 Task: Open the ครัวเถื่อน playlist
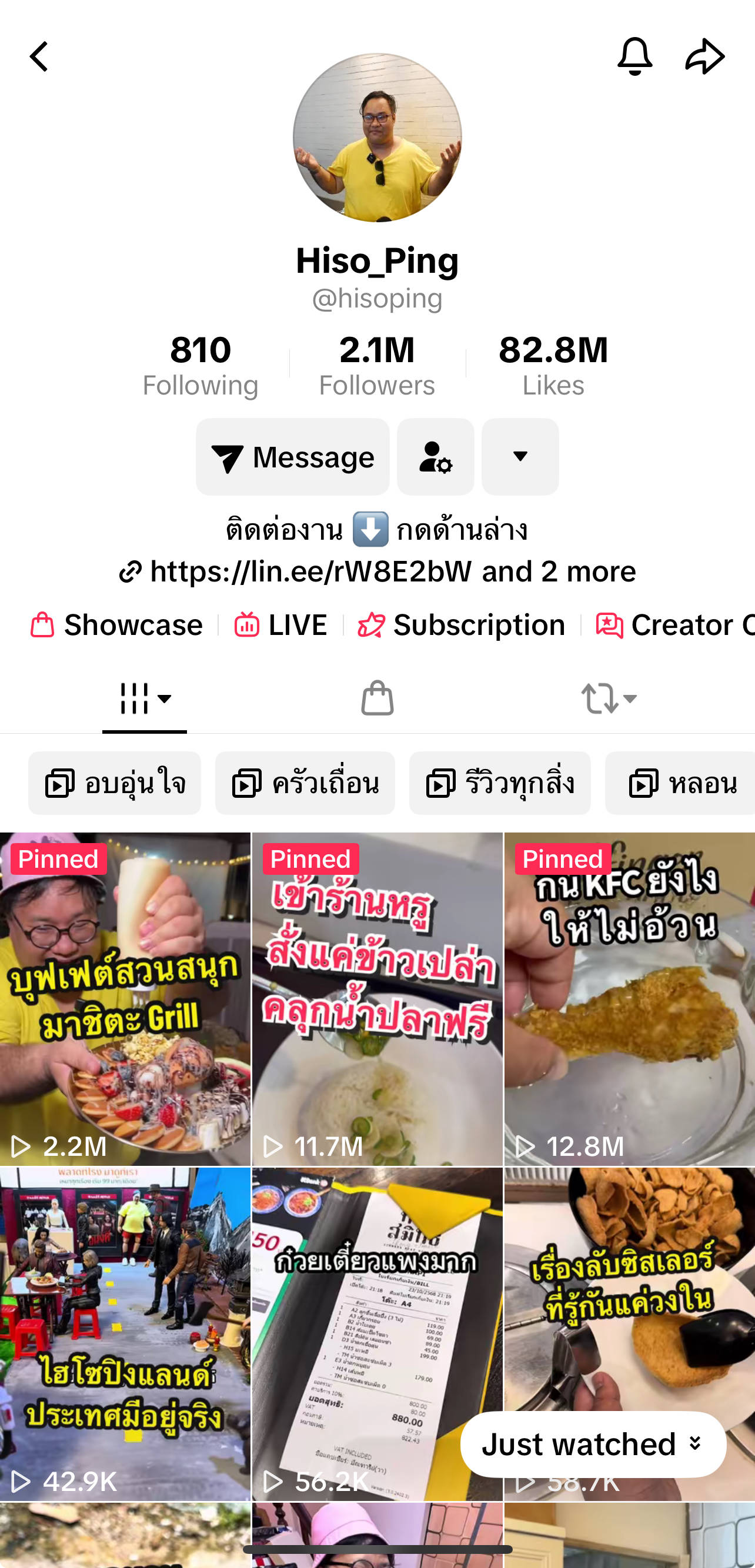pyautogui.click(x=305, y=783)
